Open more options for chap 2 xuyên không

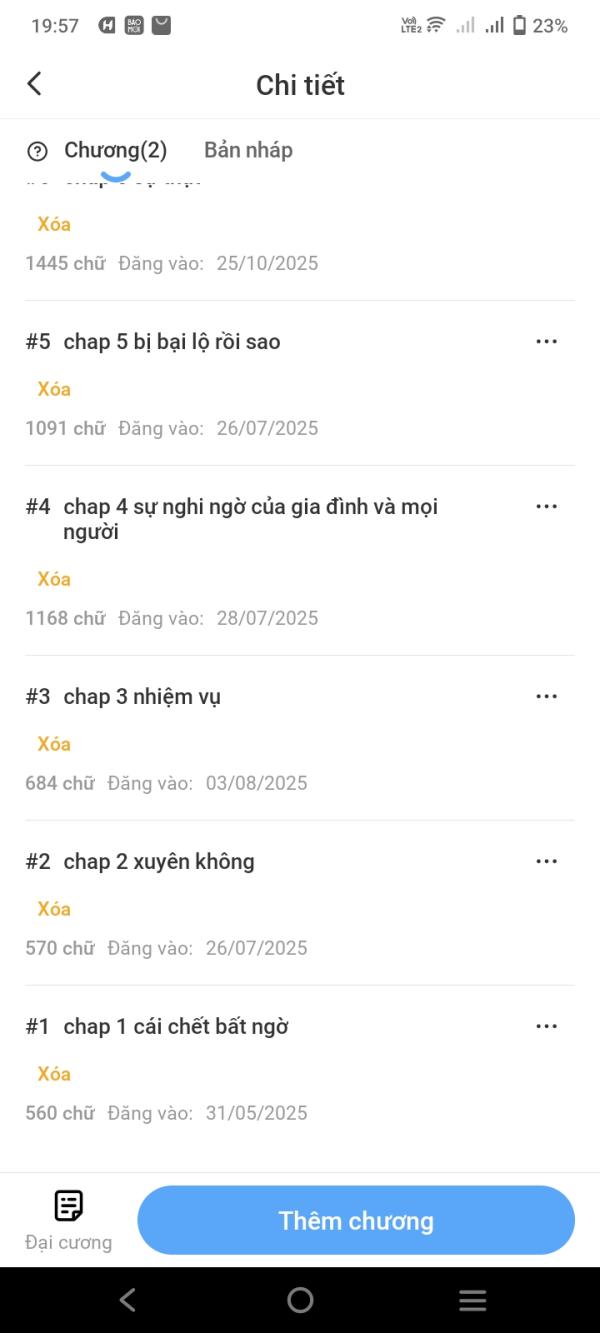[x=546, y=861]
